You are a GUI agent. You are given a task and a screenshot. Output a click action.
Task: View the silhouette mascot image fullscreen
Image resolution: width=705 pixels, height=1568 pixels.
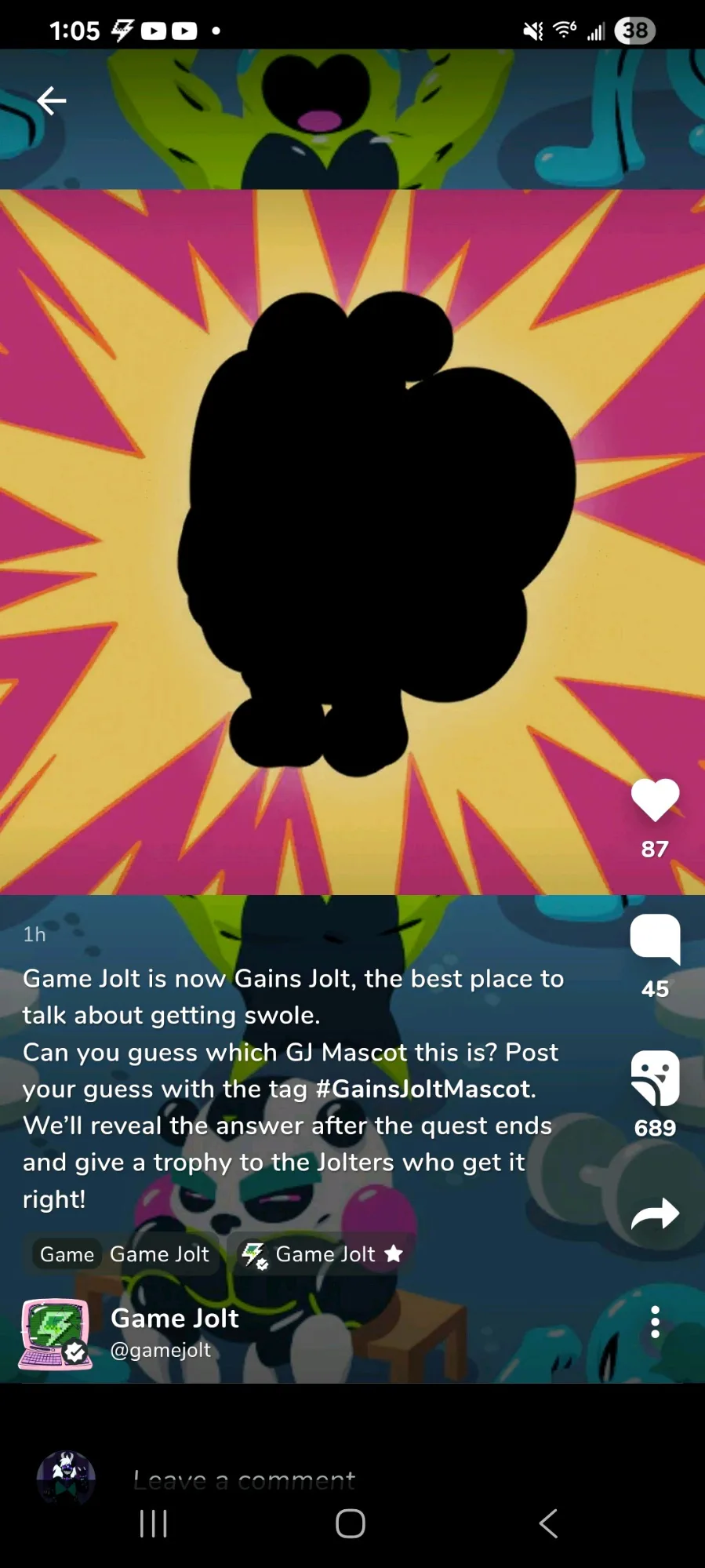pyautogui.click(x=353, y=541)
